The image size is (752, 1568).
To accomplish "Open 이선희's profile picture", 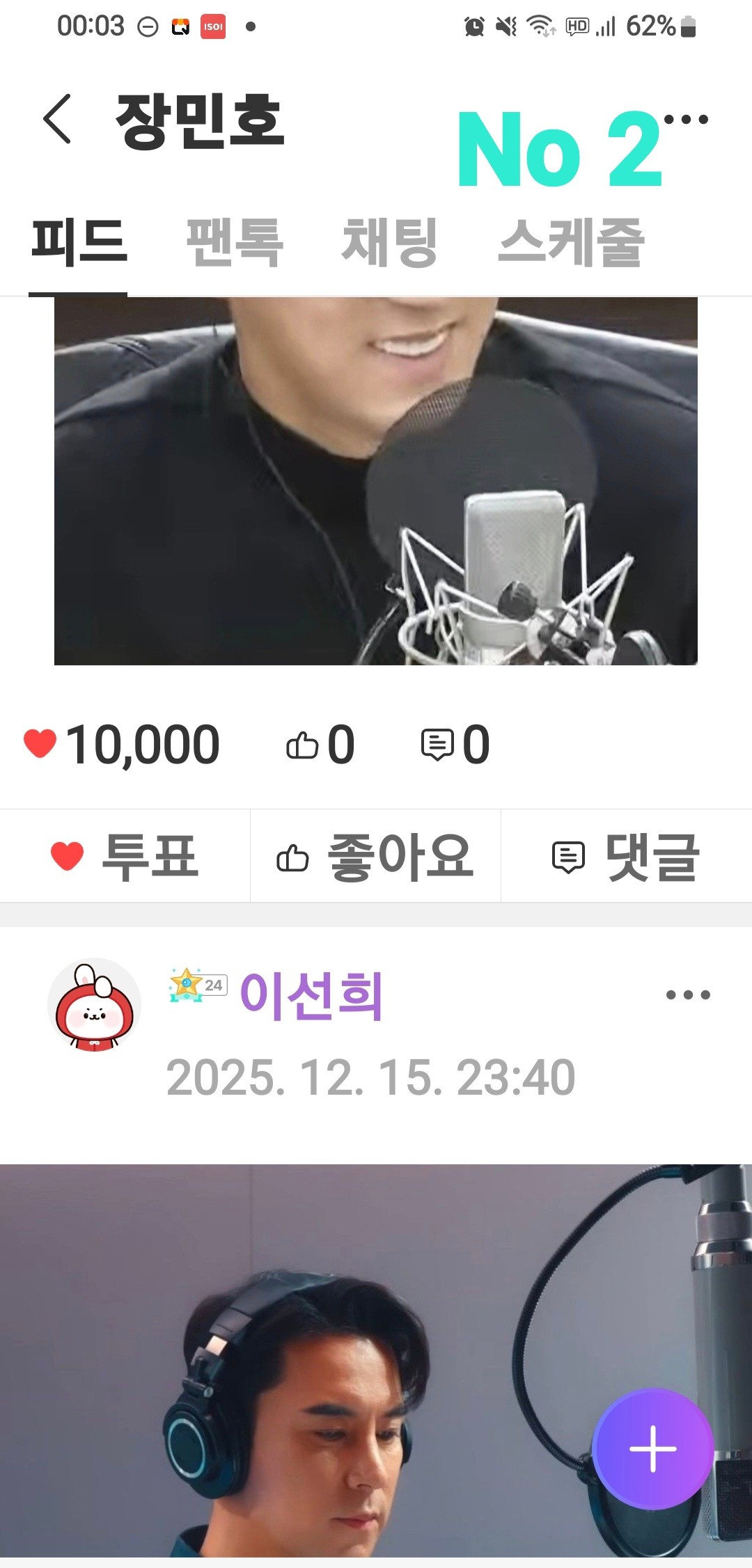I will click(x=94, y=1004).
